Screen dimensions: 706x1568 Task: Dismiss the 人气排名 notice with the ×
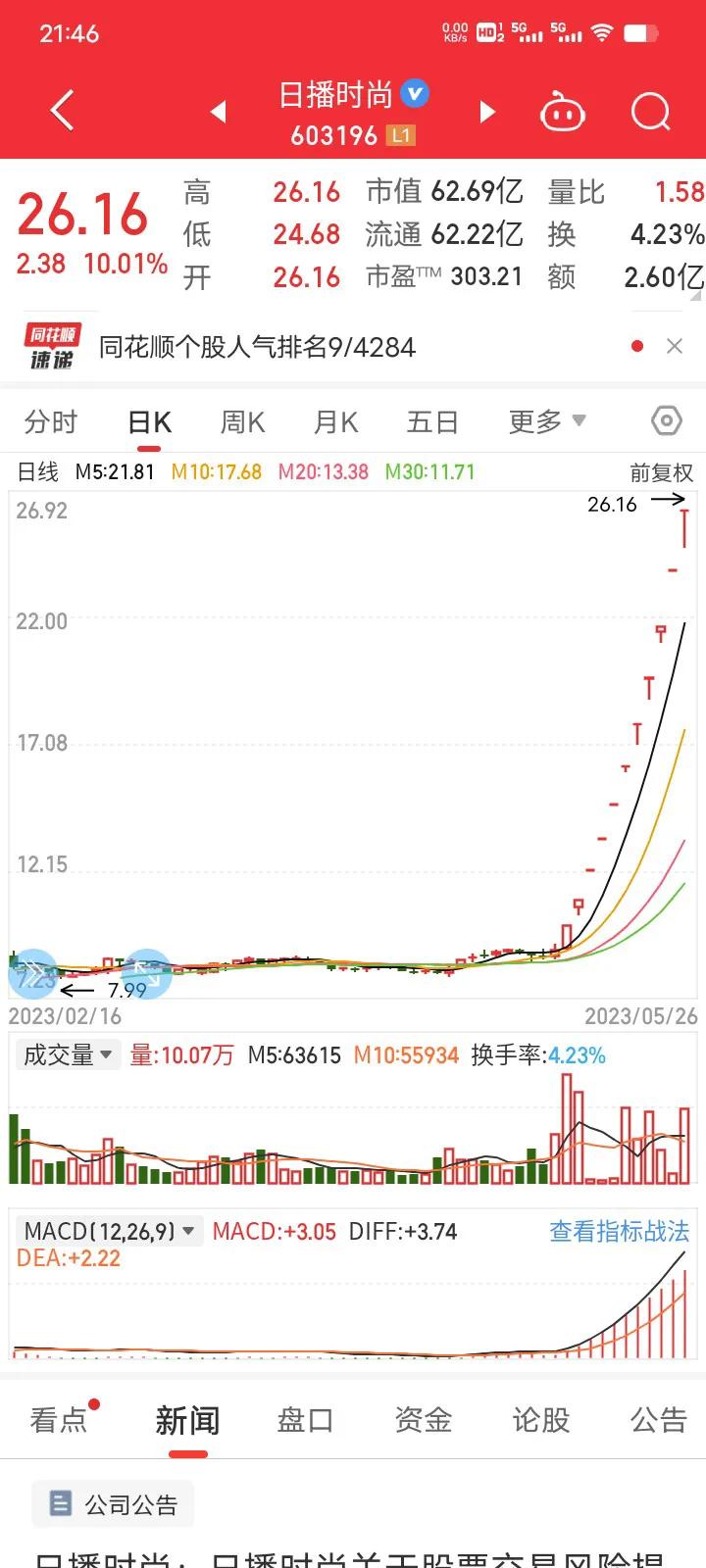675,346
